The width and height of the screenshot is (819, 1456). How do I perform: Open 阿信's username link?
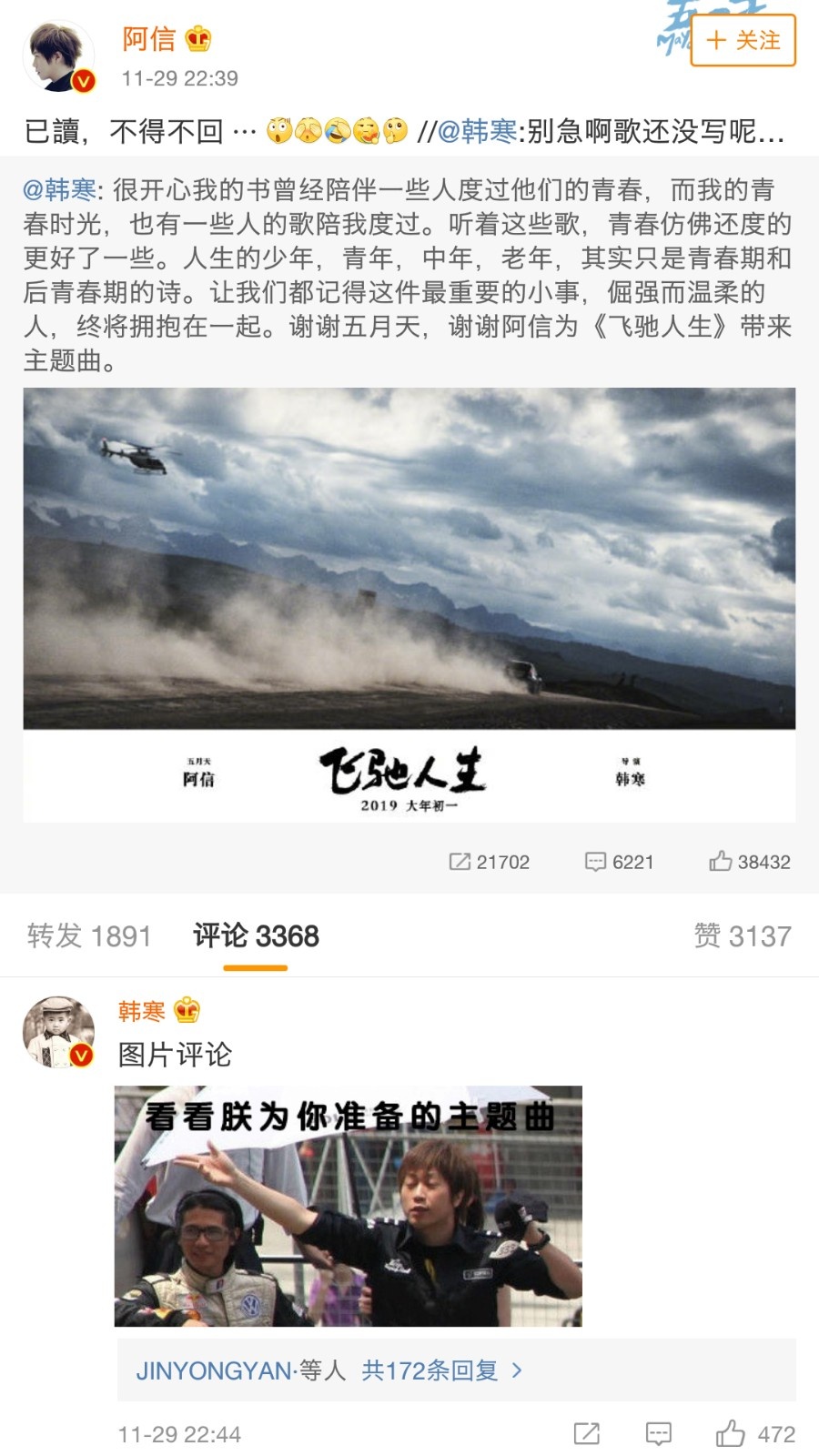pyautogui.click(x=148, y=38)
